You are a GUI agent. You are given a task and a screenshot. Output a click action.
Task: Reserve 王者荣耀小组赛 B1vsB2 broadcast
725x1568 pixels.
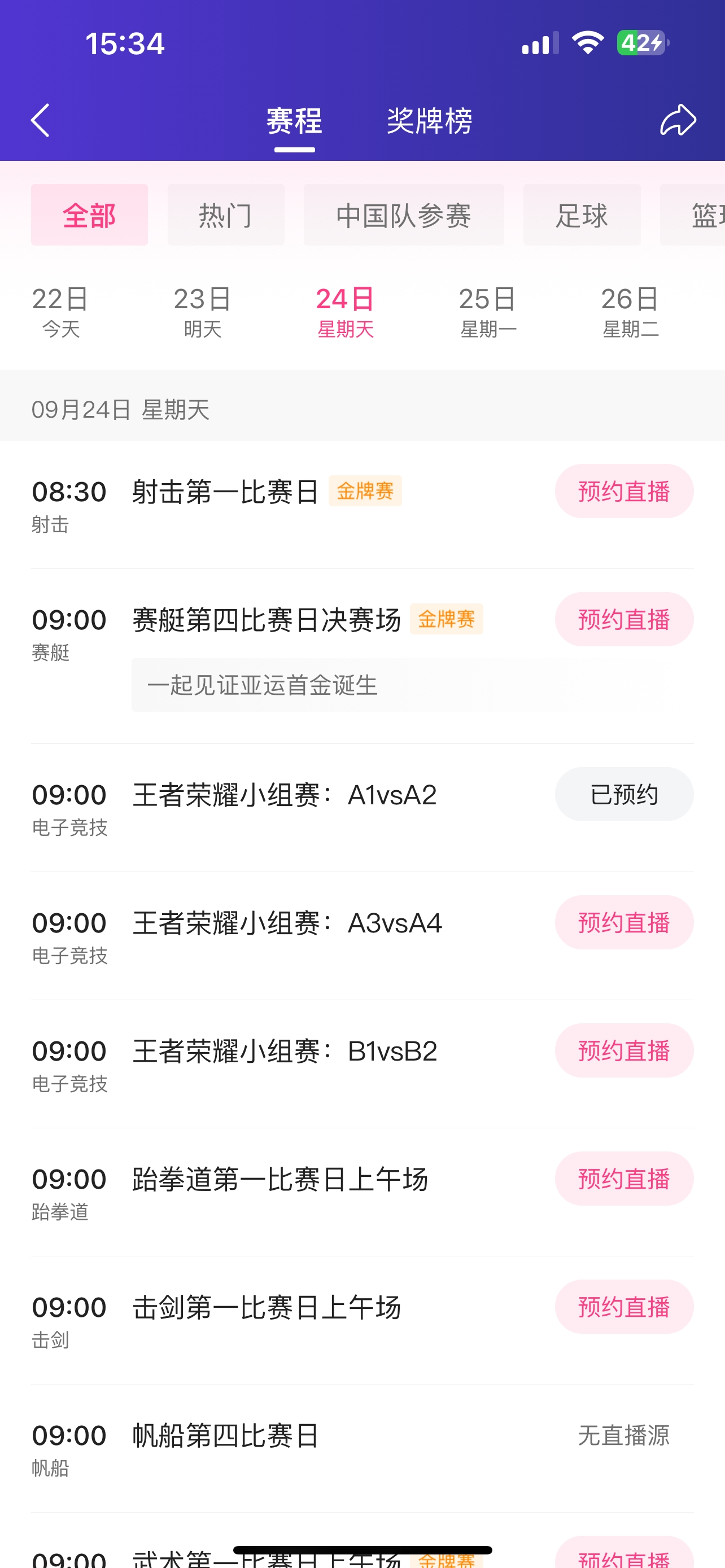click(624, 1050)
